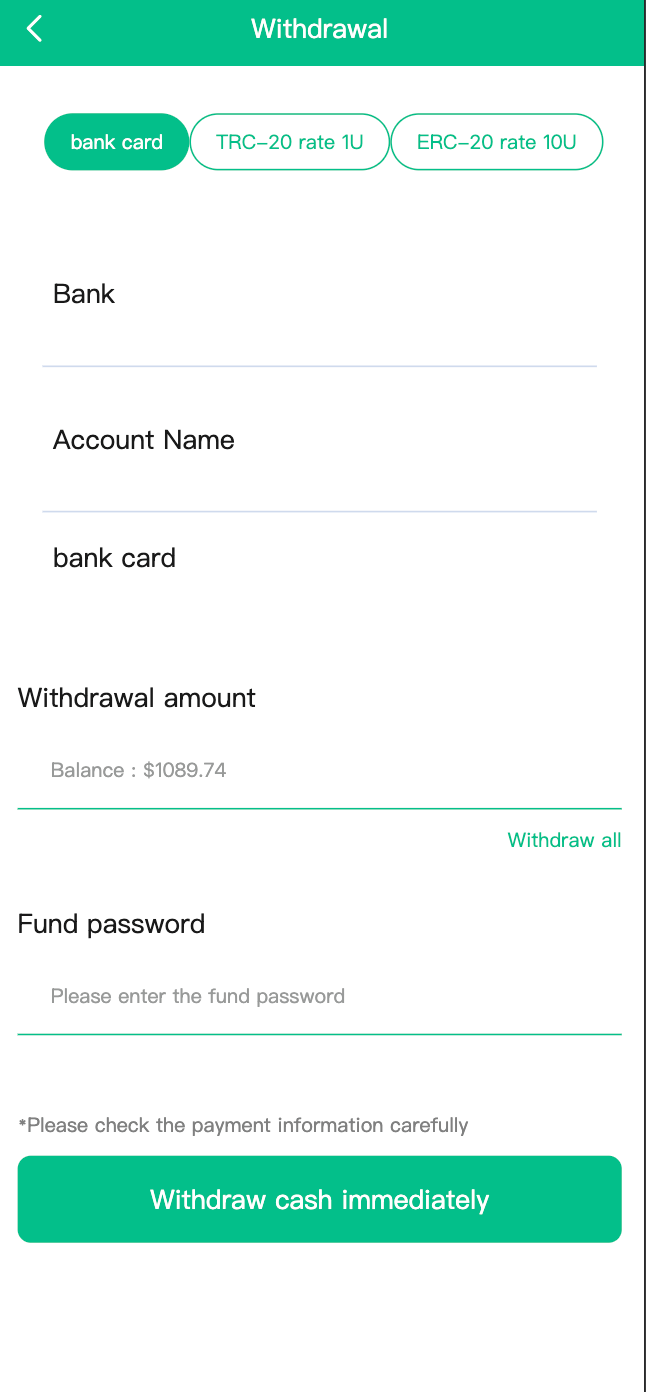Tap Withdraw cash immediately button
The height and width of the screenshot is (1392, 646).
click(x=320, y=1199)
